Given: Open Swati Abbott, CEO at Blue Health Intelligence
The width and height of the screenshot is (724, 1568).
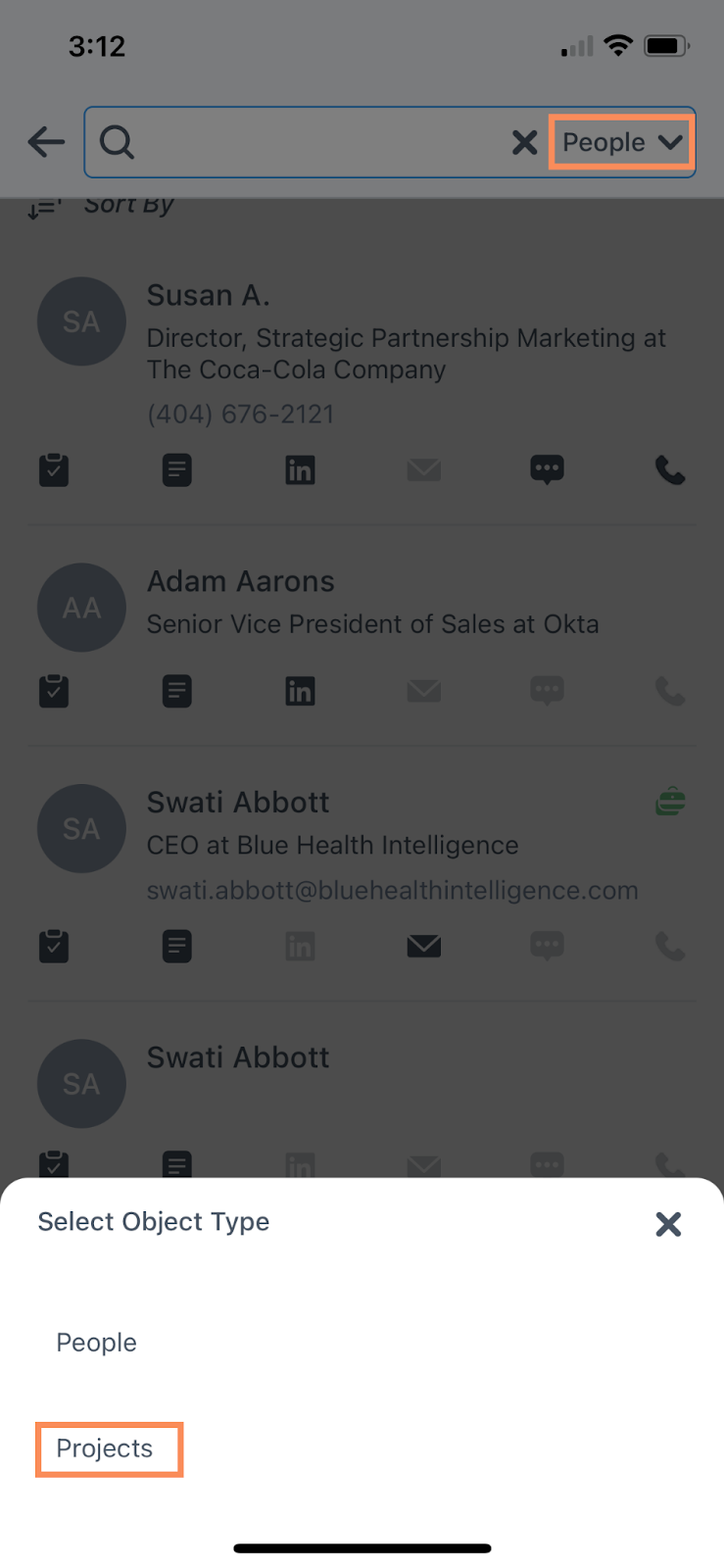Looking at the screenshot, I should point(362,845).
